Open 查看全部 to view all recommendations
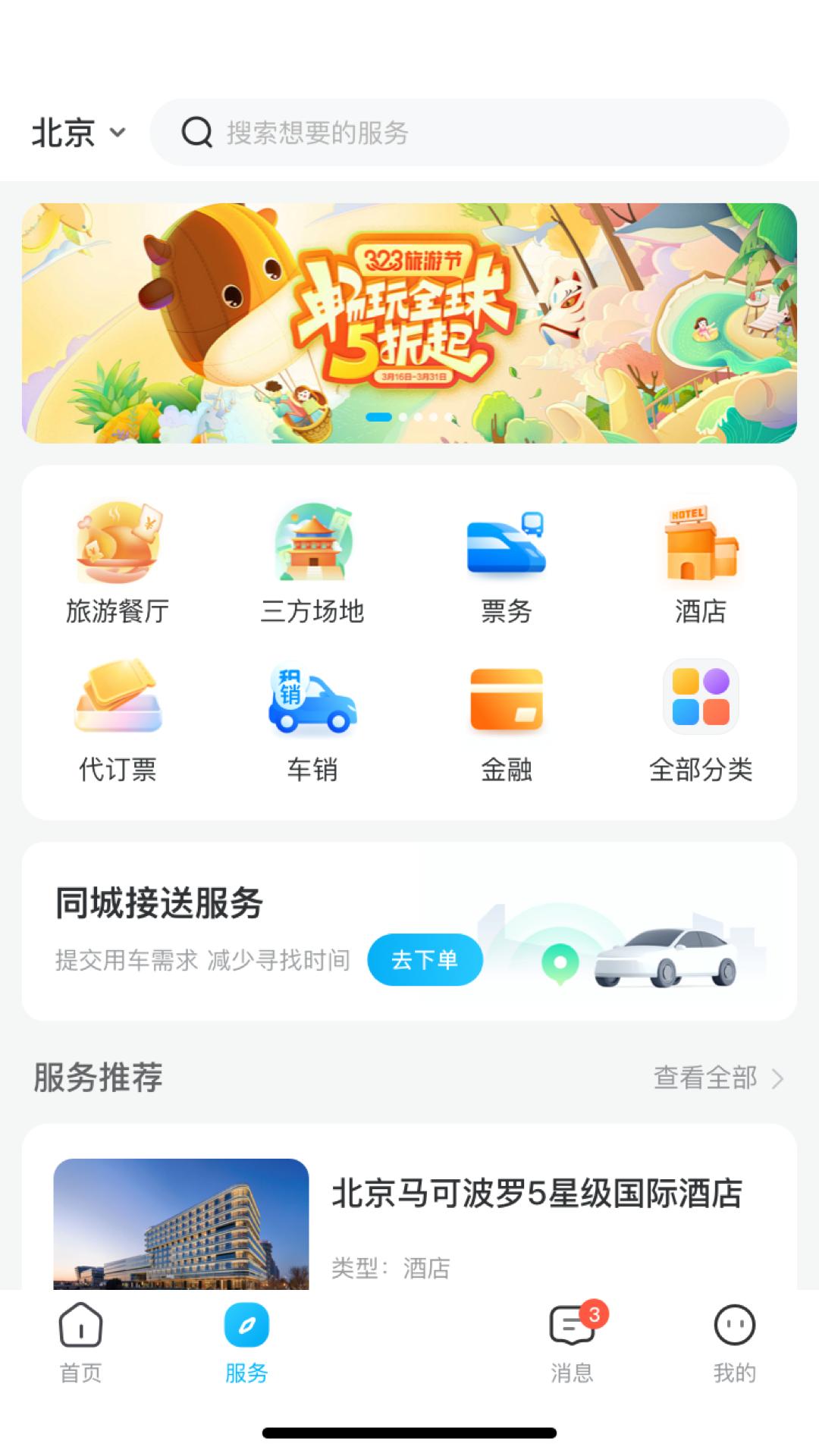 coord(705,1077)
